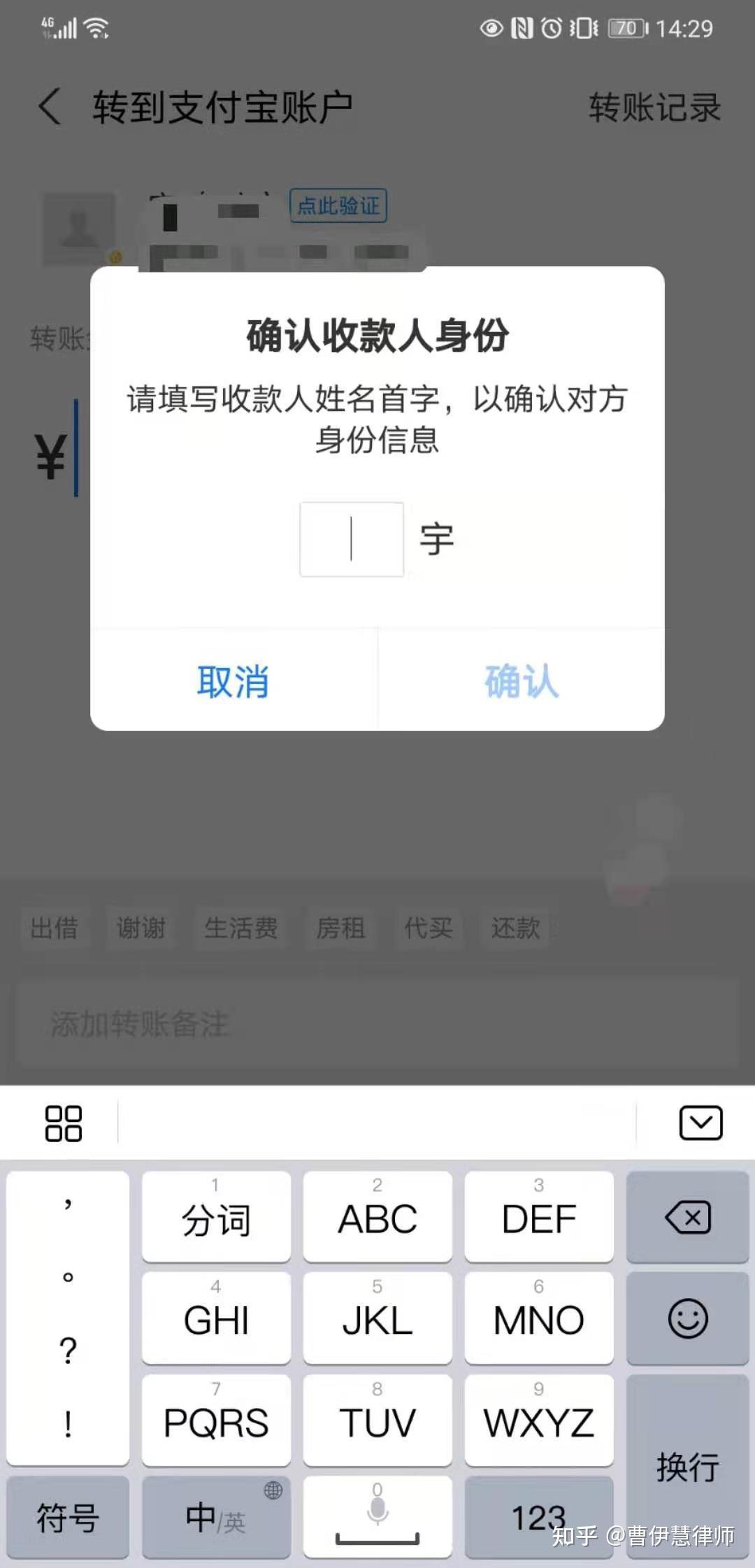Tap the recipient name first-character field

(352, 539)
